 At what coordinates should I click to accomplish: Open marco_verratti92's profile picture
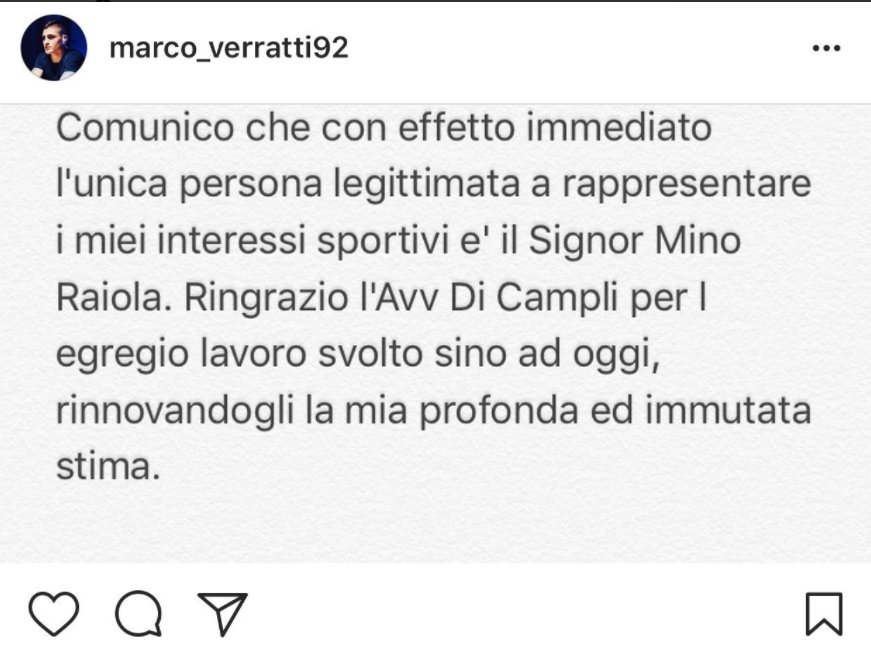[x=54, y=48]
